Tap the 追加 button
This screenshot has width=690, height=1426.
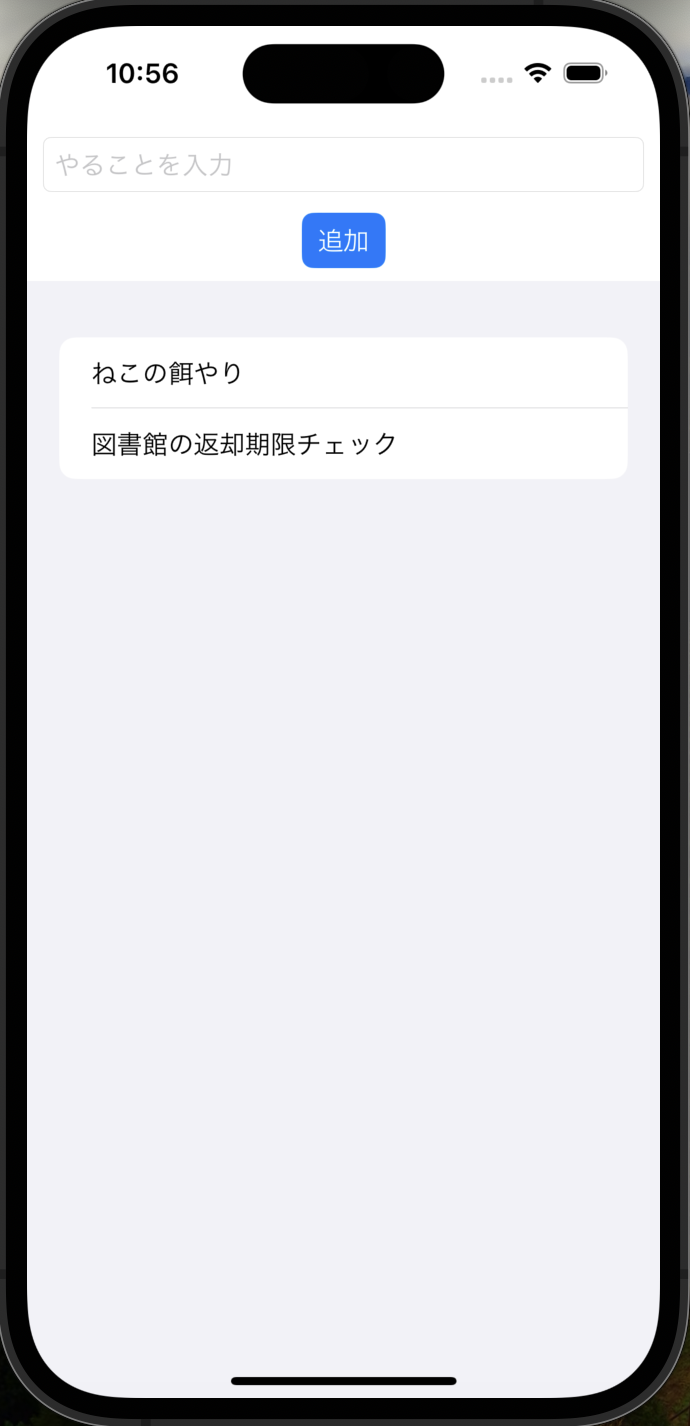[x=343, y=241]
